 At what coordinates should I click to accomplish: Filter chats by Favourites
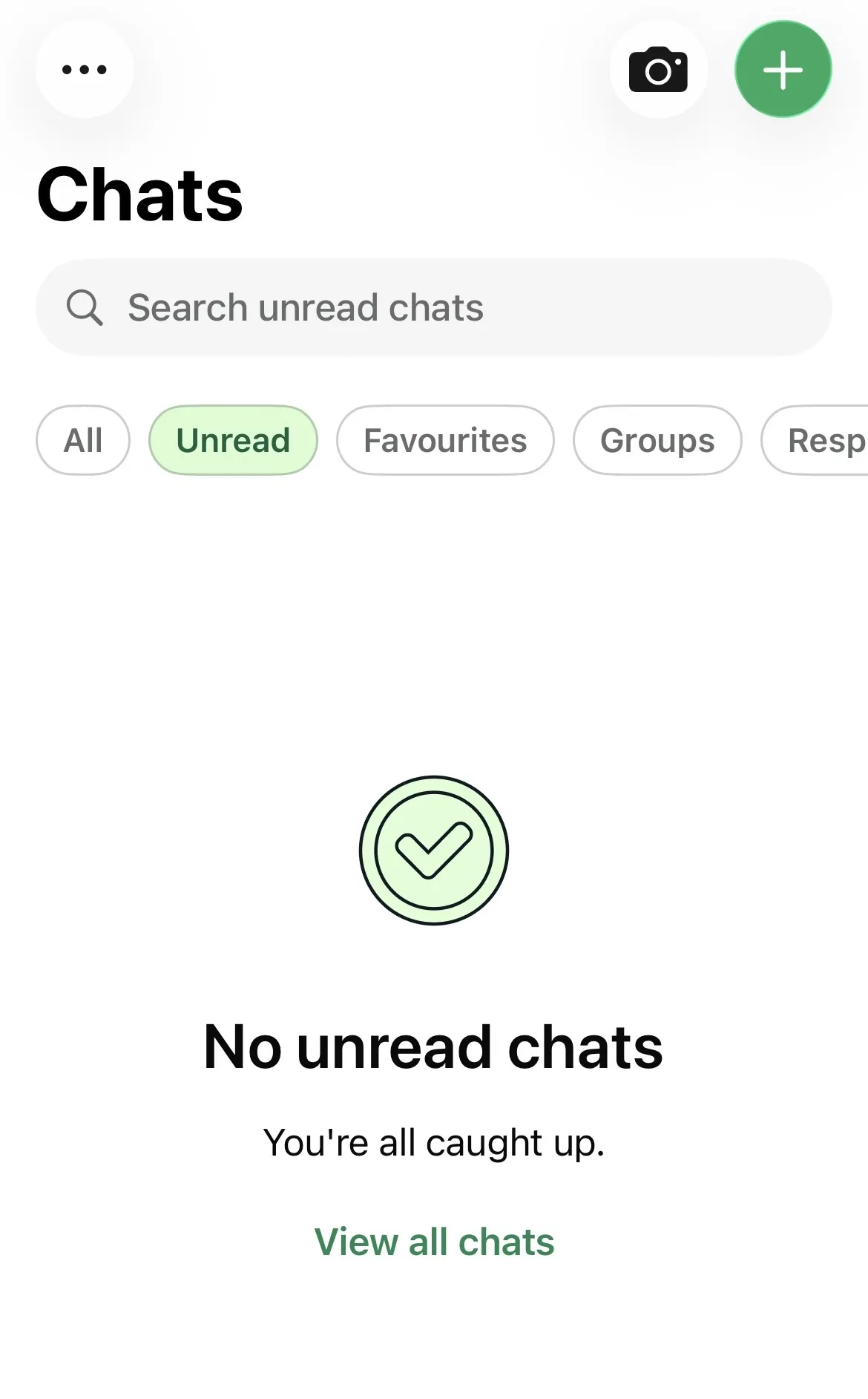coord(445,440)
